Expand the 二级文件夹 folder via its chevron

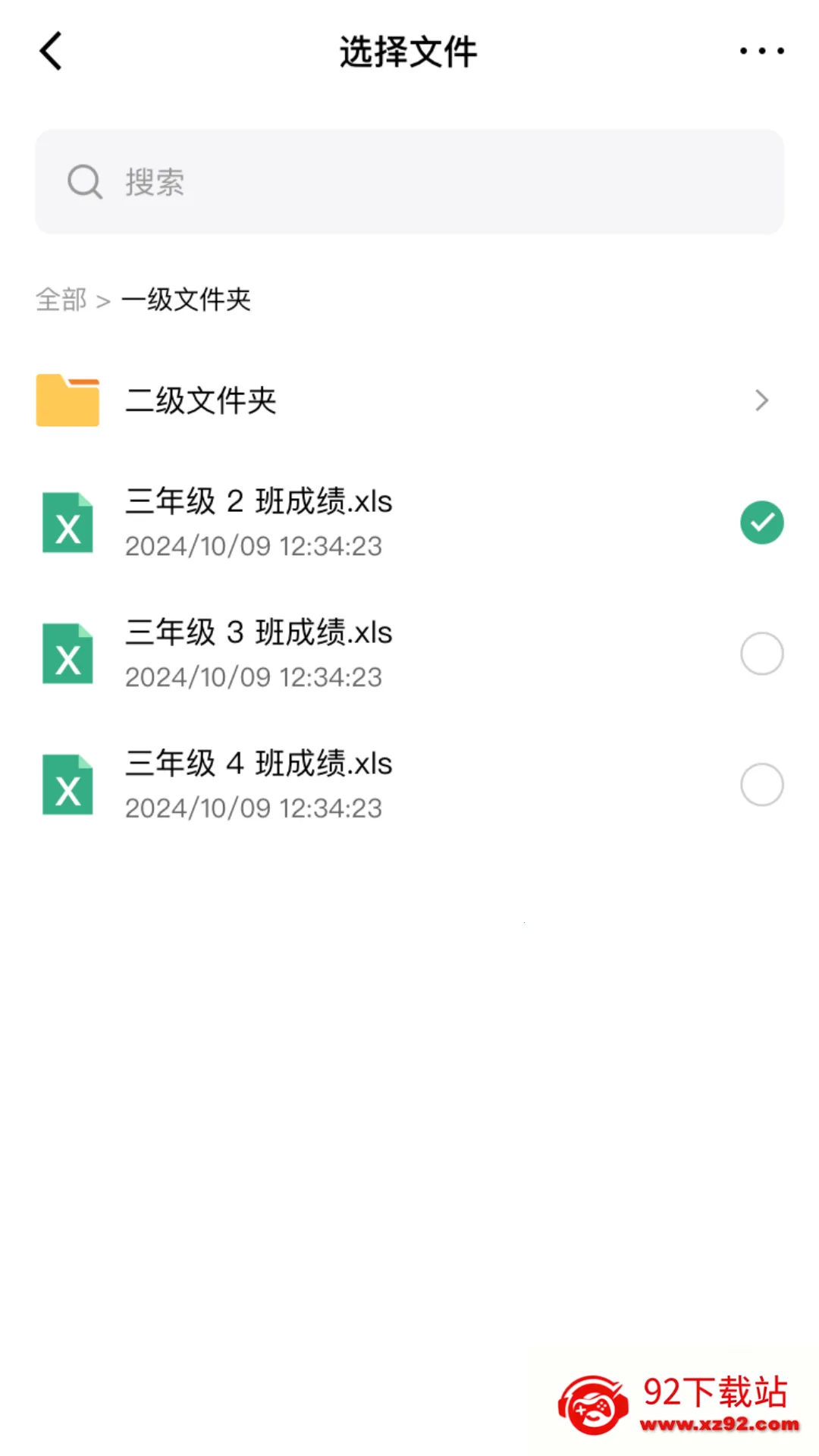tap(761, 400)
